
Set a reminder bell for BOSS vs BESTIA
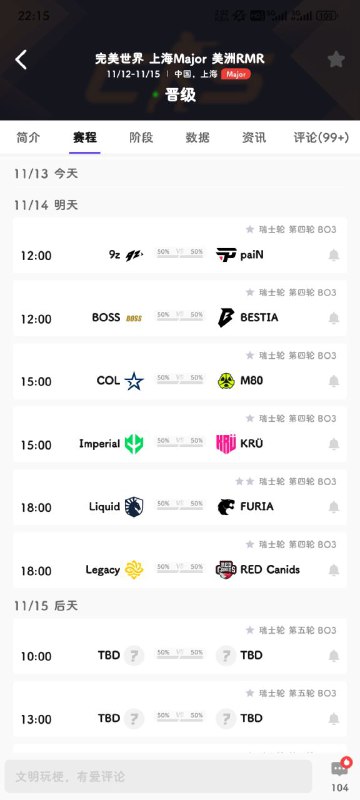[334, 318]
